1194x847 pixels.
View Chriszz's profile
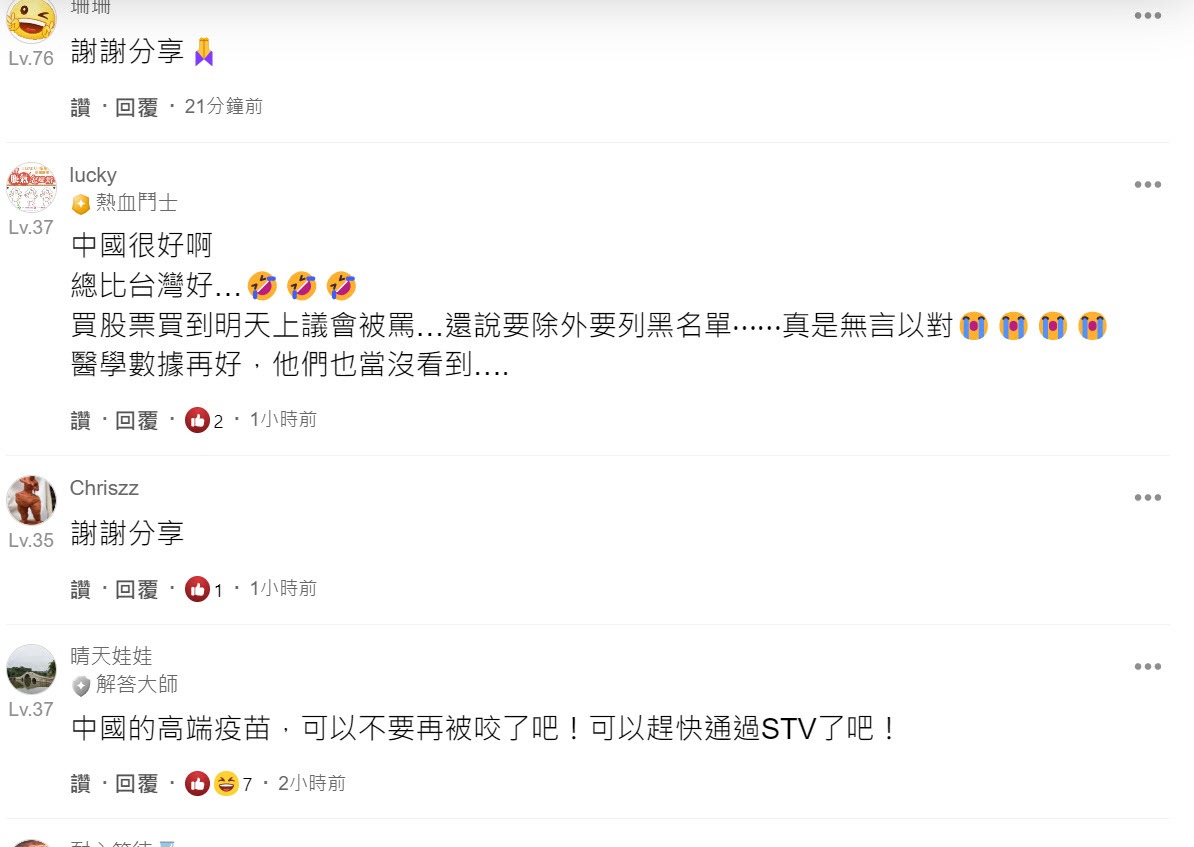coord(104,488)
